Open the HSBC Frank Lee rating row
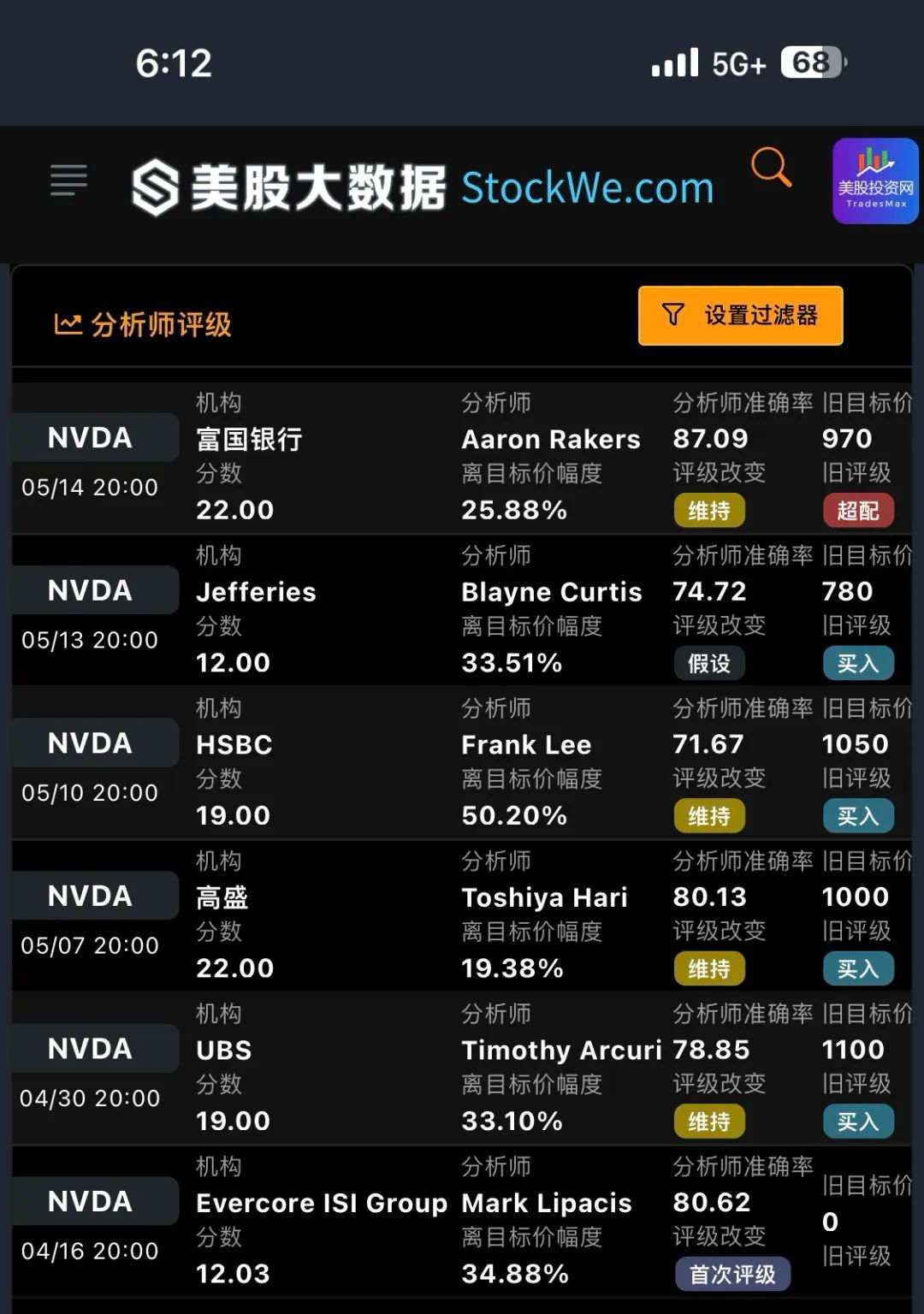The width and height of the screenshot is (924, 1314). pyautogui.click(x=462, y=763)
